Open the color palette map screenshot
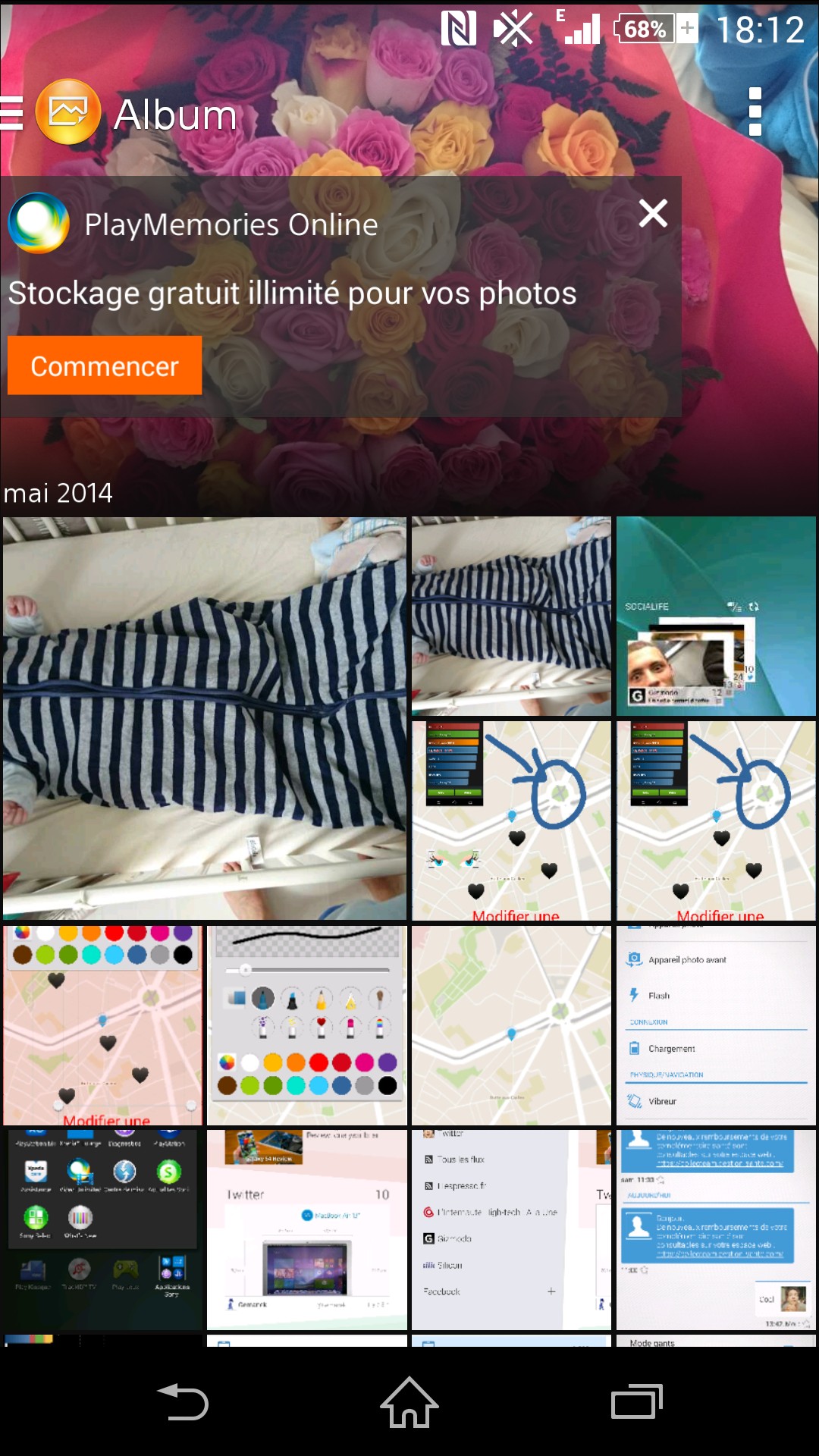The height and width of the screenshot is (1456, 819). (x=103, y=1025)
